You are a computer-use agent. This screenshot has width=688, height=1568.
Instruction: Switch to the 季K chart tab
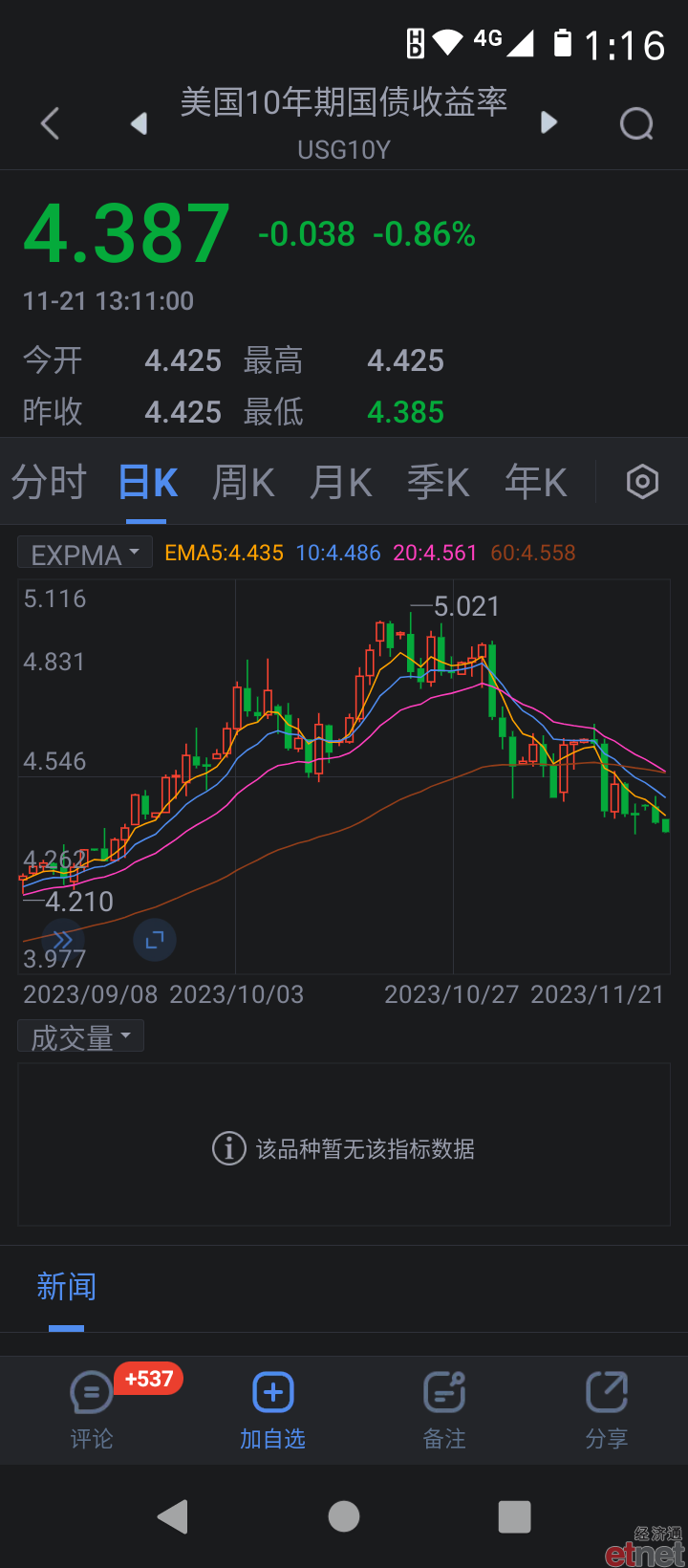coord(439,482)
